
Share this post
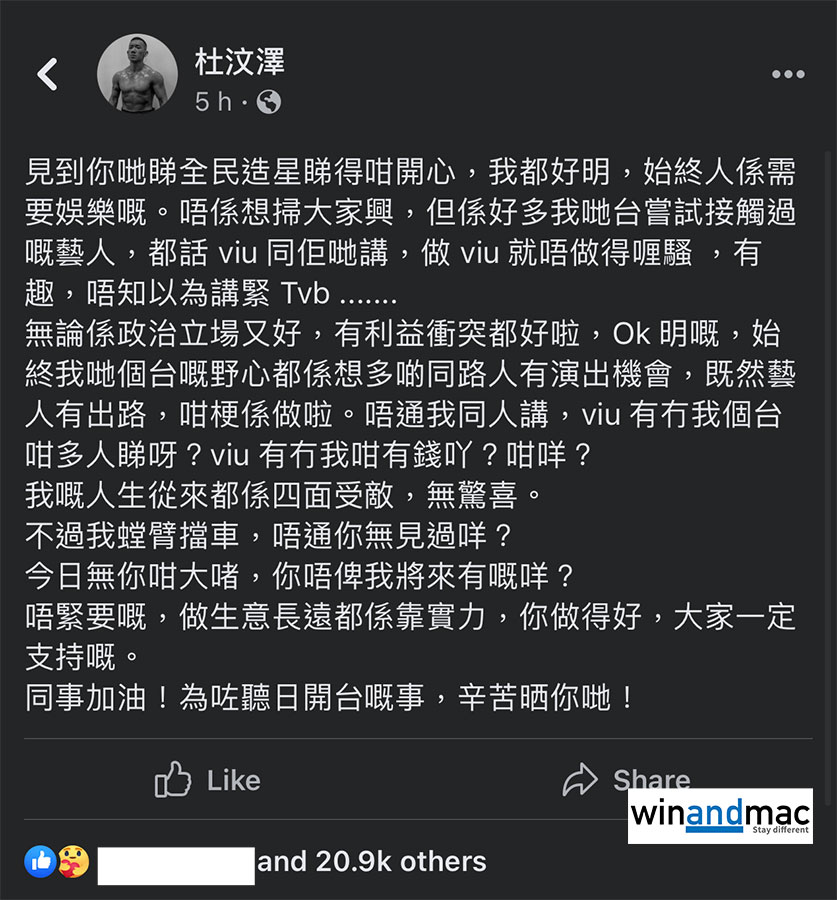point(626,779)
